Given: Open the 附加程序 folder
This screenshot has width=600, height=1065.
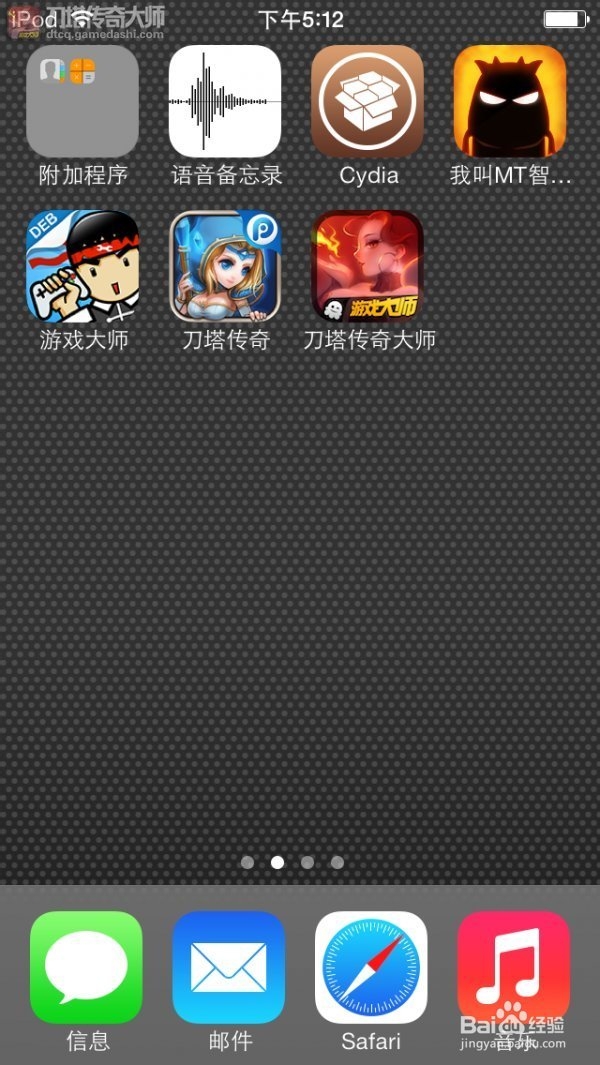Looking at the screenshot, I should click(82, 101).
